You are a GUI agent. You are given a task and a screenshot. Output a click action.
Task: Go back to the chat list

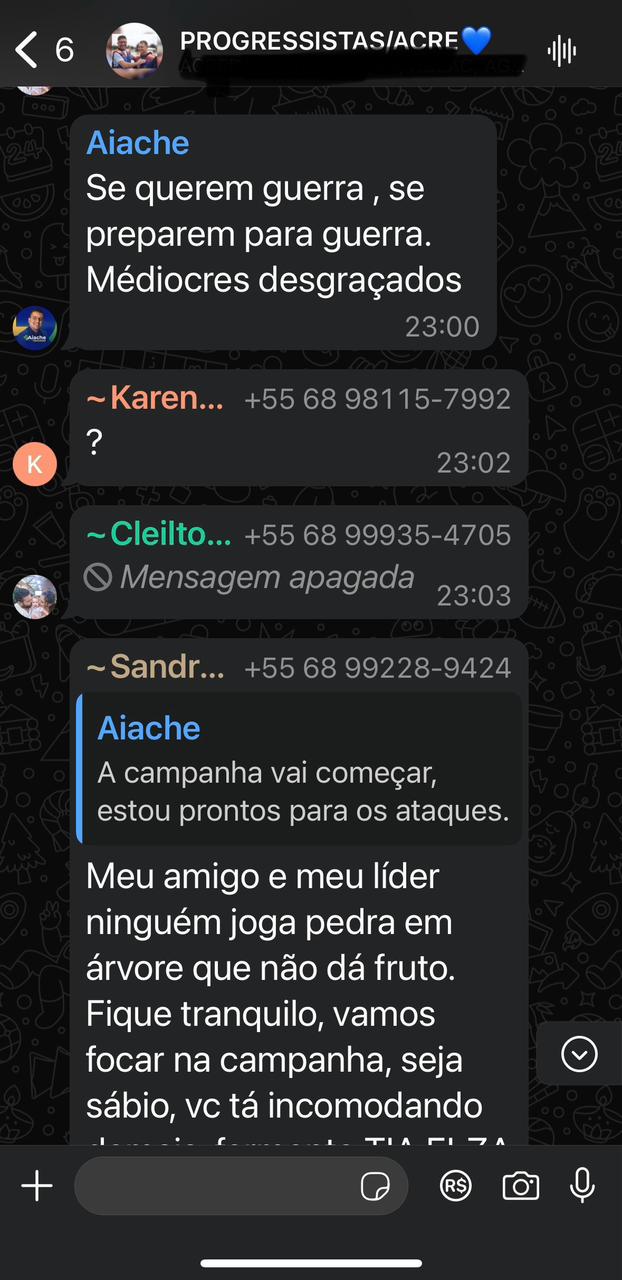point(44,48)
